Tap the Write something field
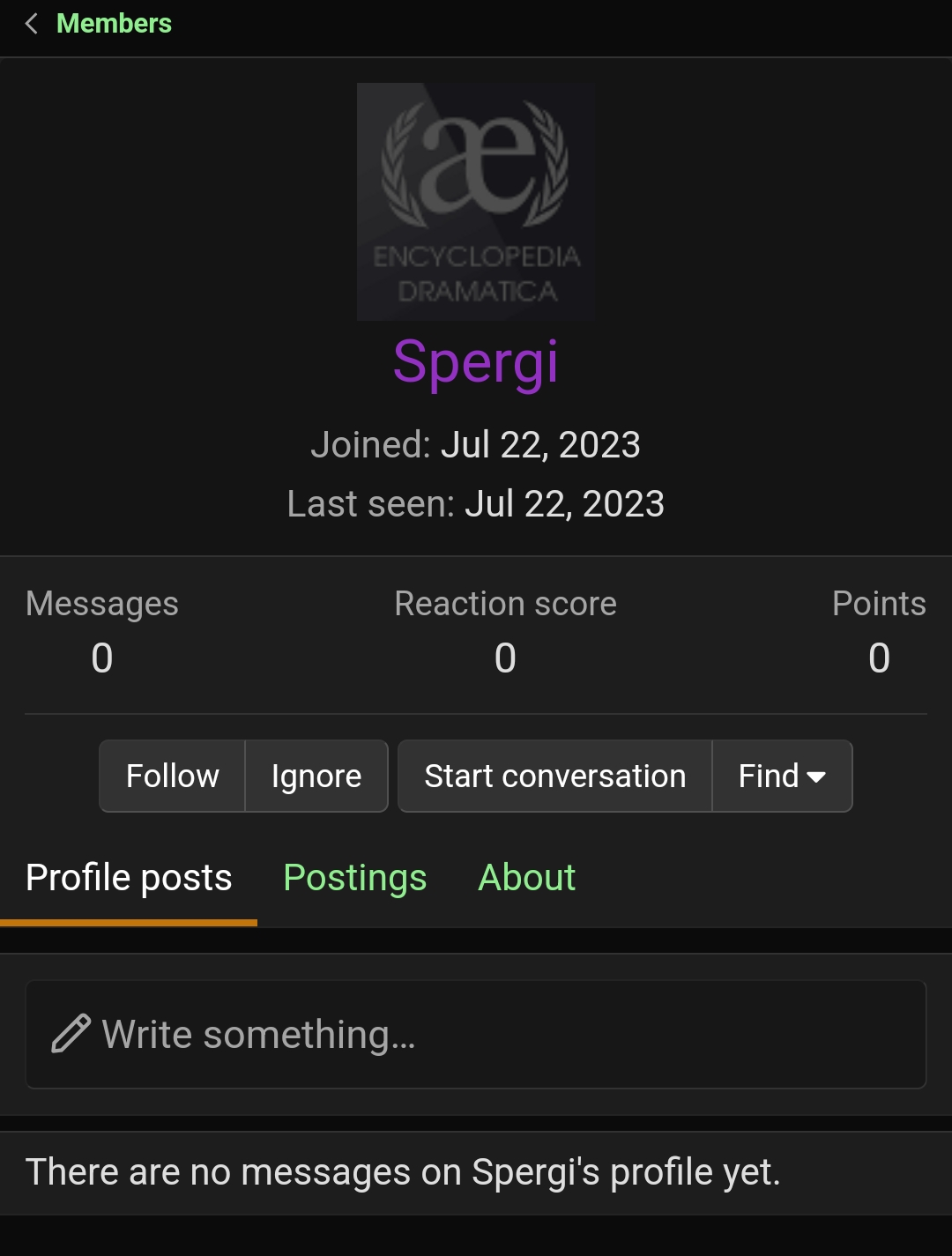952x1256 pixels. pyautogui.click(x=476, y=1035)
